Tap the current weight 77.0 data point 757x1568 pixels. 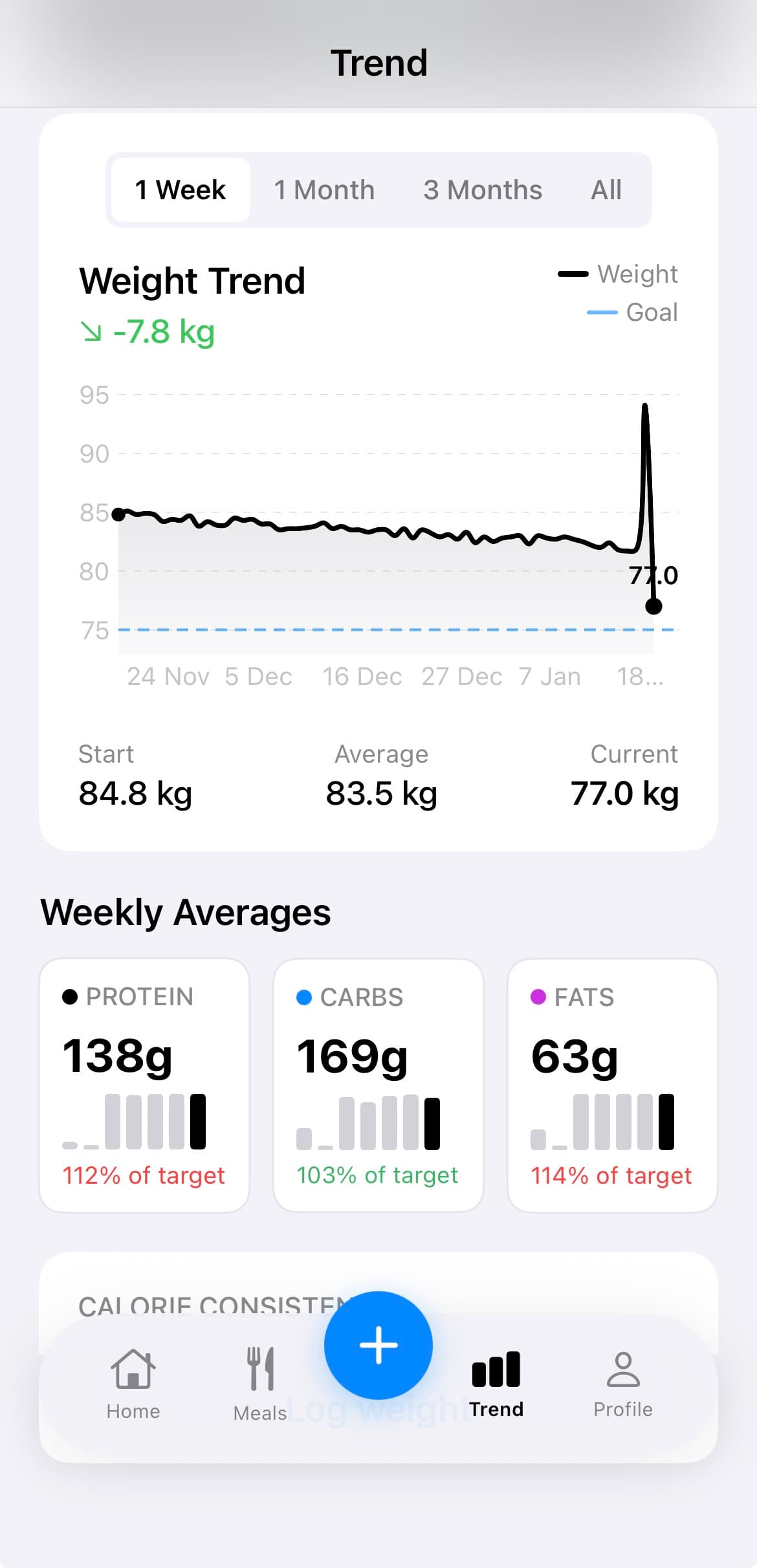tap(652, 606)
